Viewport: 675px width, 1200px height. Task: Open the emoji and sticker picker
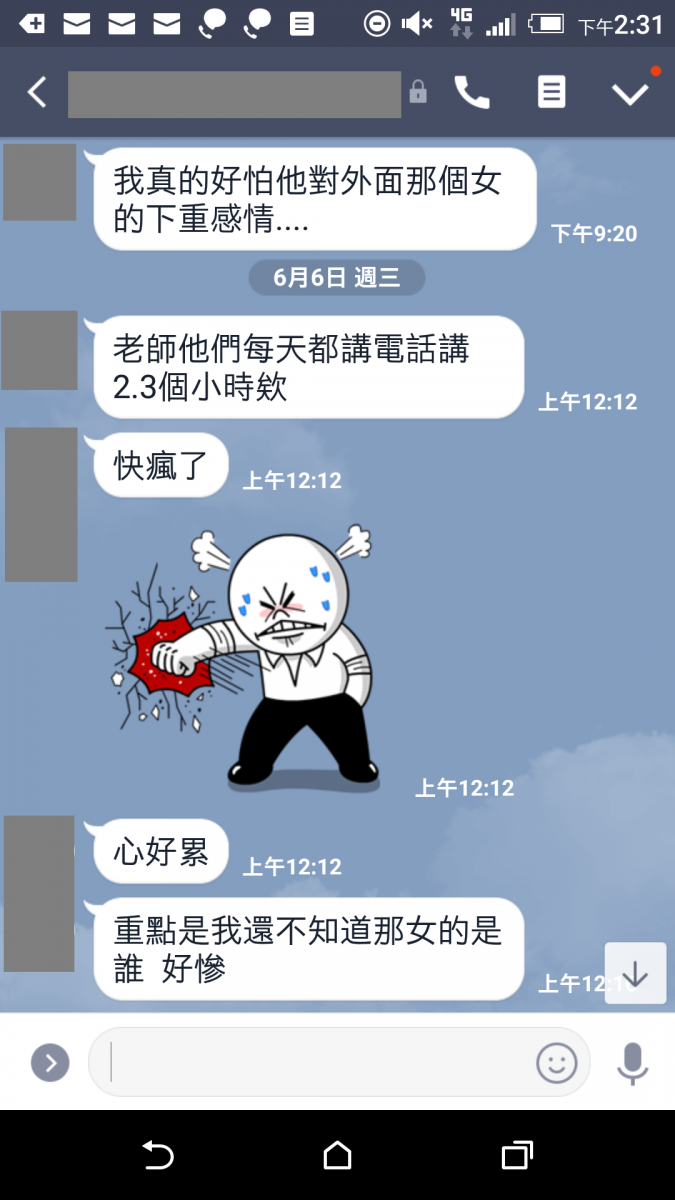pyautogui.click(x=557, y=1062)
